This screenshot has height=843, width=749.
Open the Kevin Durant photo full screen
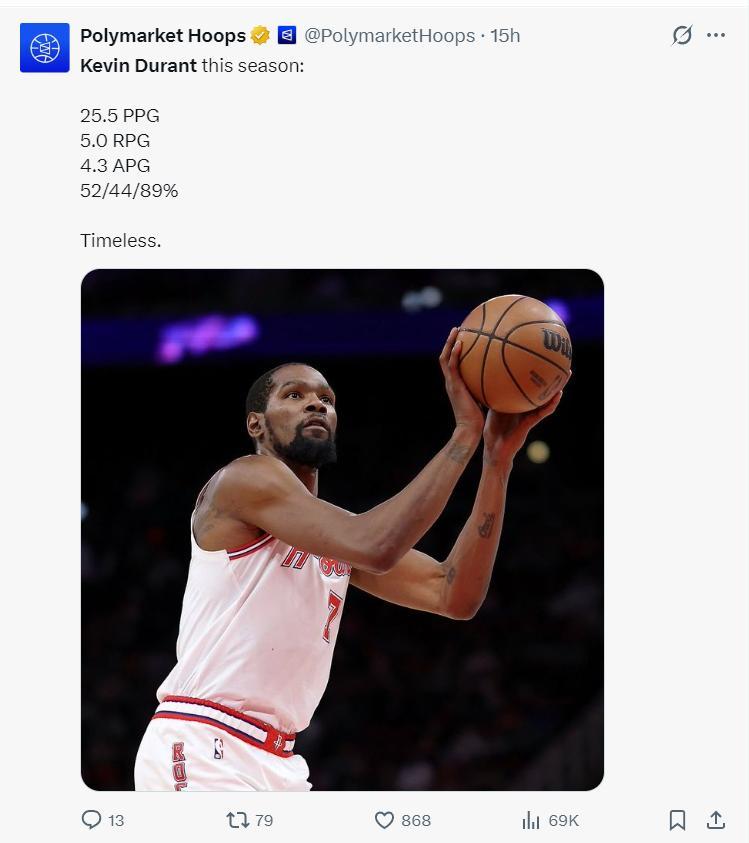[x=342, y=529]
